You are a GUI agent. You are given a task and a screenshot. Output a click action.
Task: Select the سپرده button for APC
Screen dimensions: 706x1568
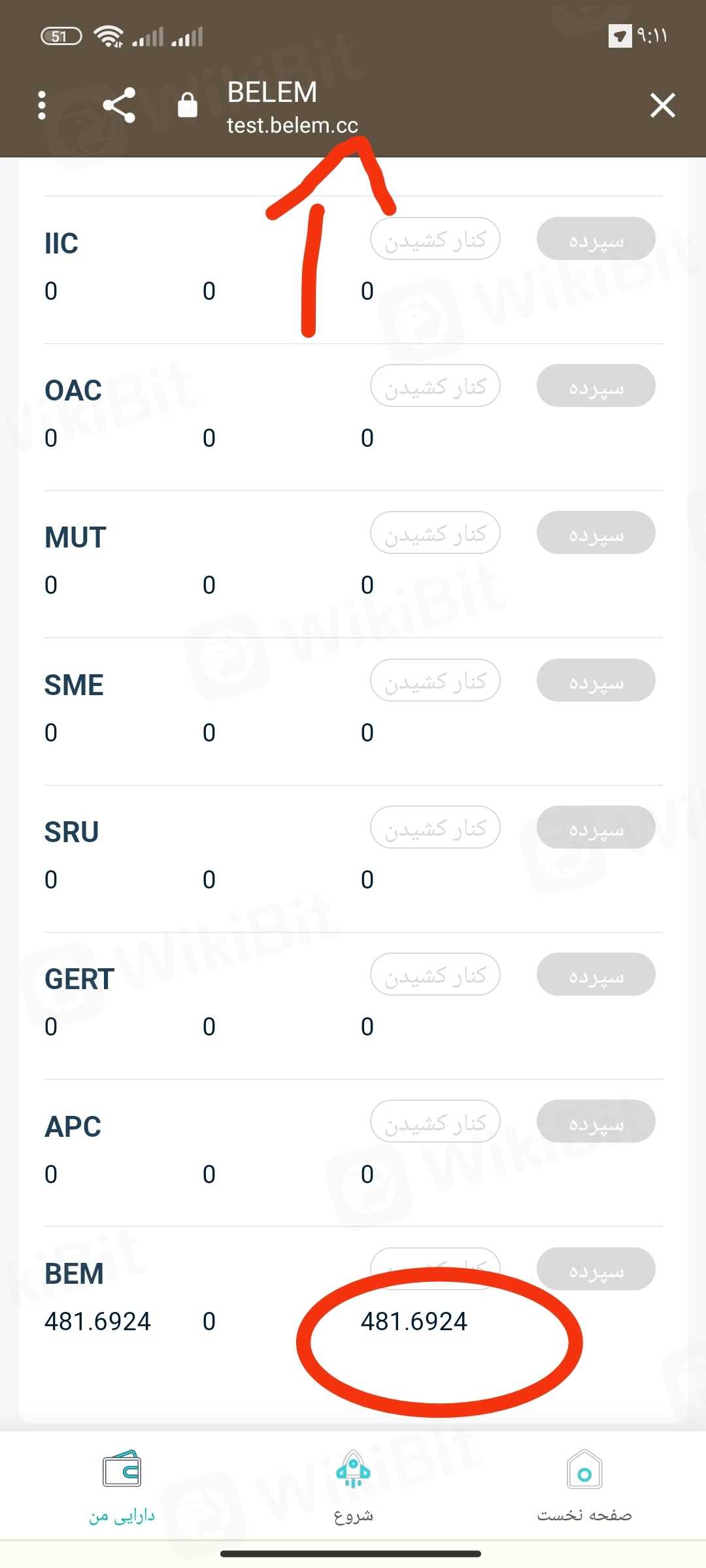[x=596, y=1122]
